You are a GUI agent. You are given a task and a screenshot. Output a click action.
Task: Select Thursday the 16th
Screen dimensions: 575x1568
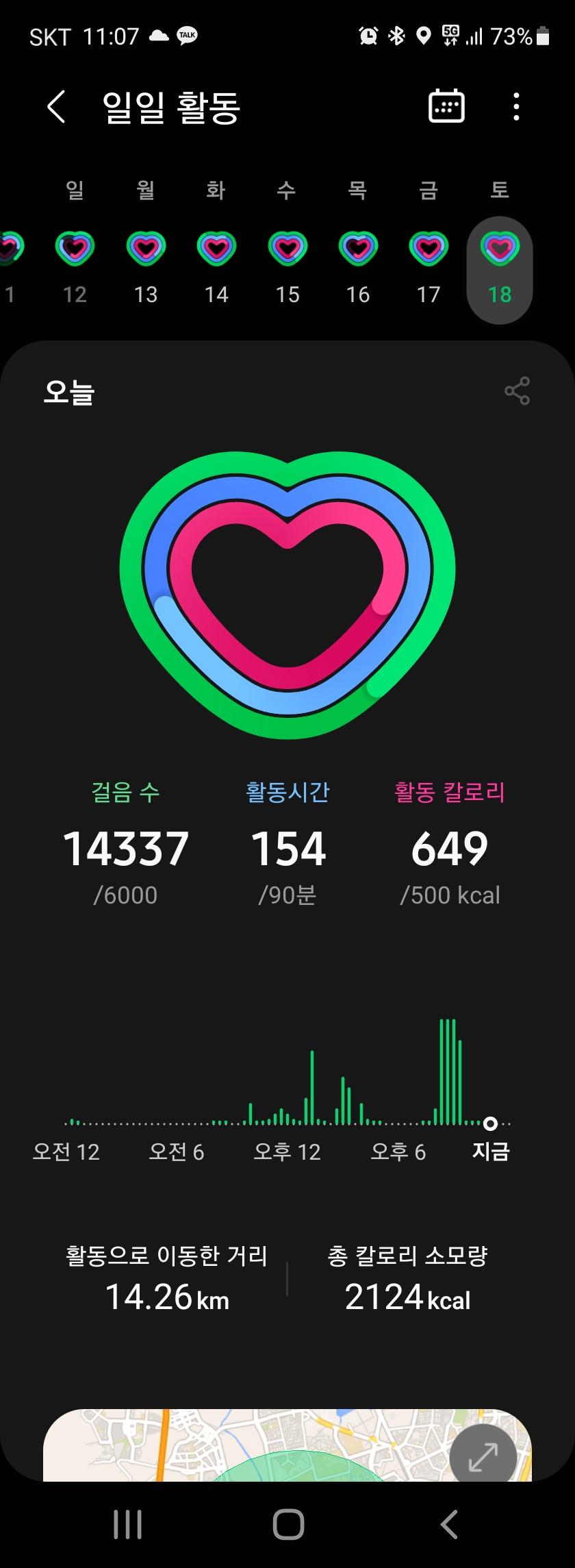pos(358,269)
